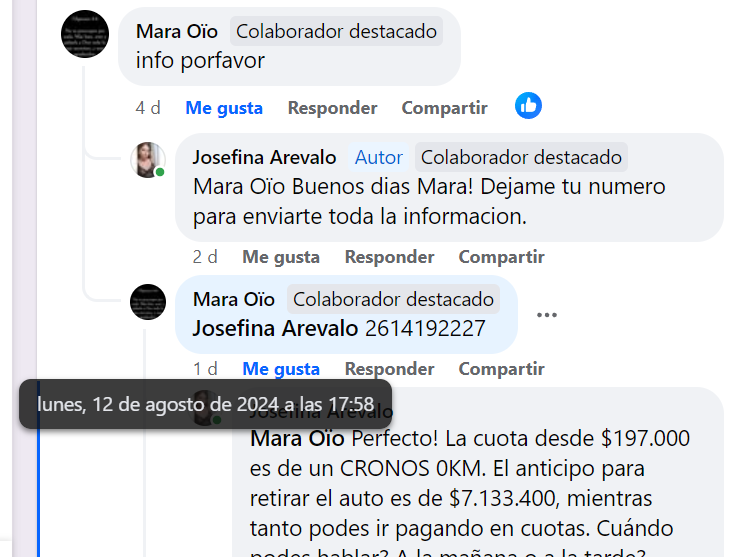
Task: View like reaction on 'info porfavor' comment
Action: [x=528, y=105]
